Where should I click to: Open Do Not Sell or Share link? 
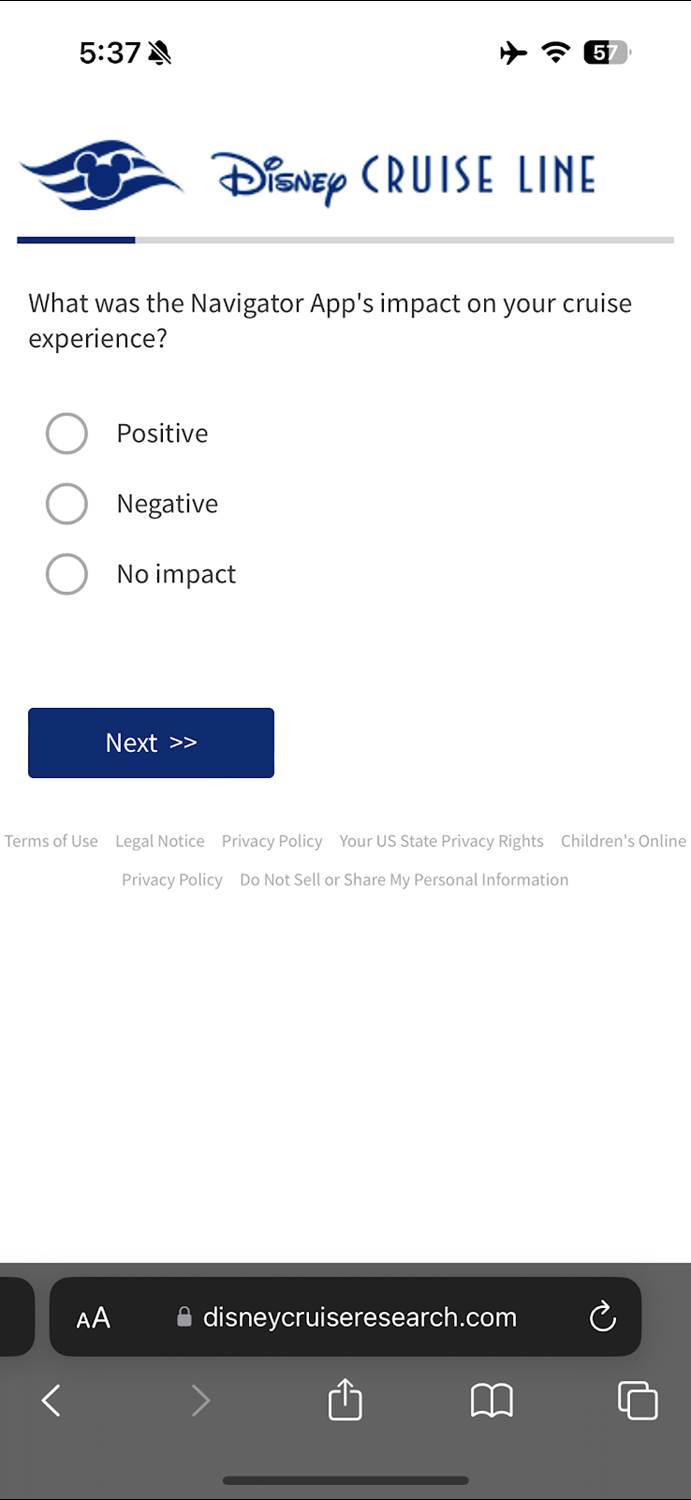(x=404, y=880)
